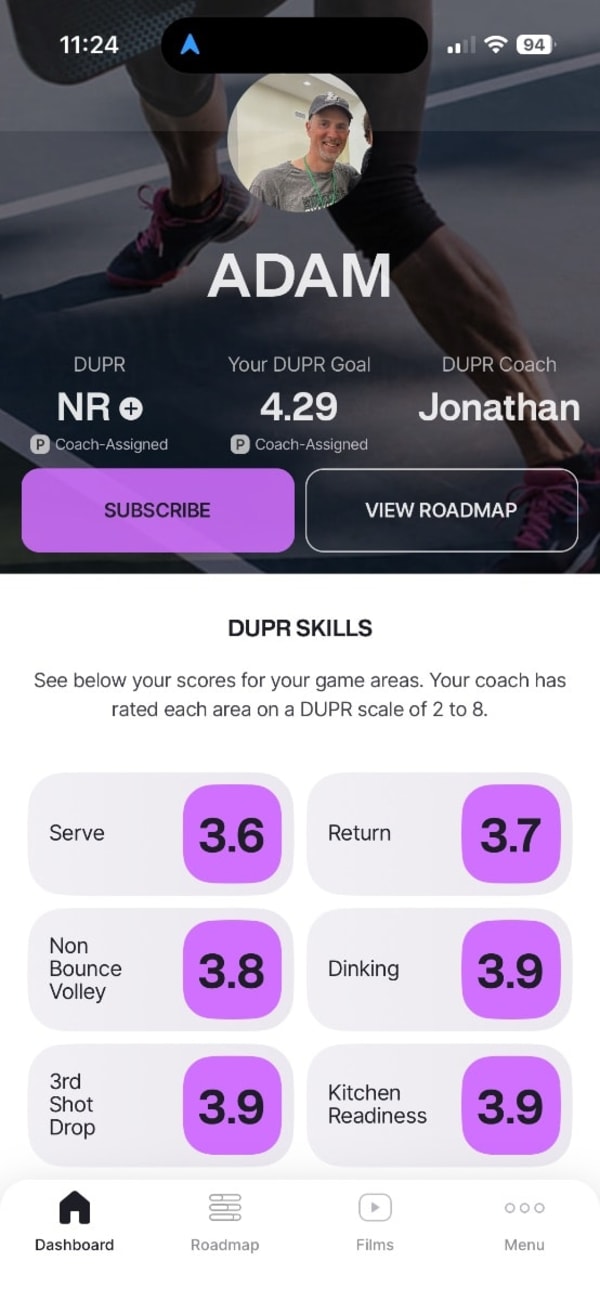
Task: Go to the Dashboard tab
Action: [75, 1222]
